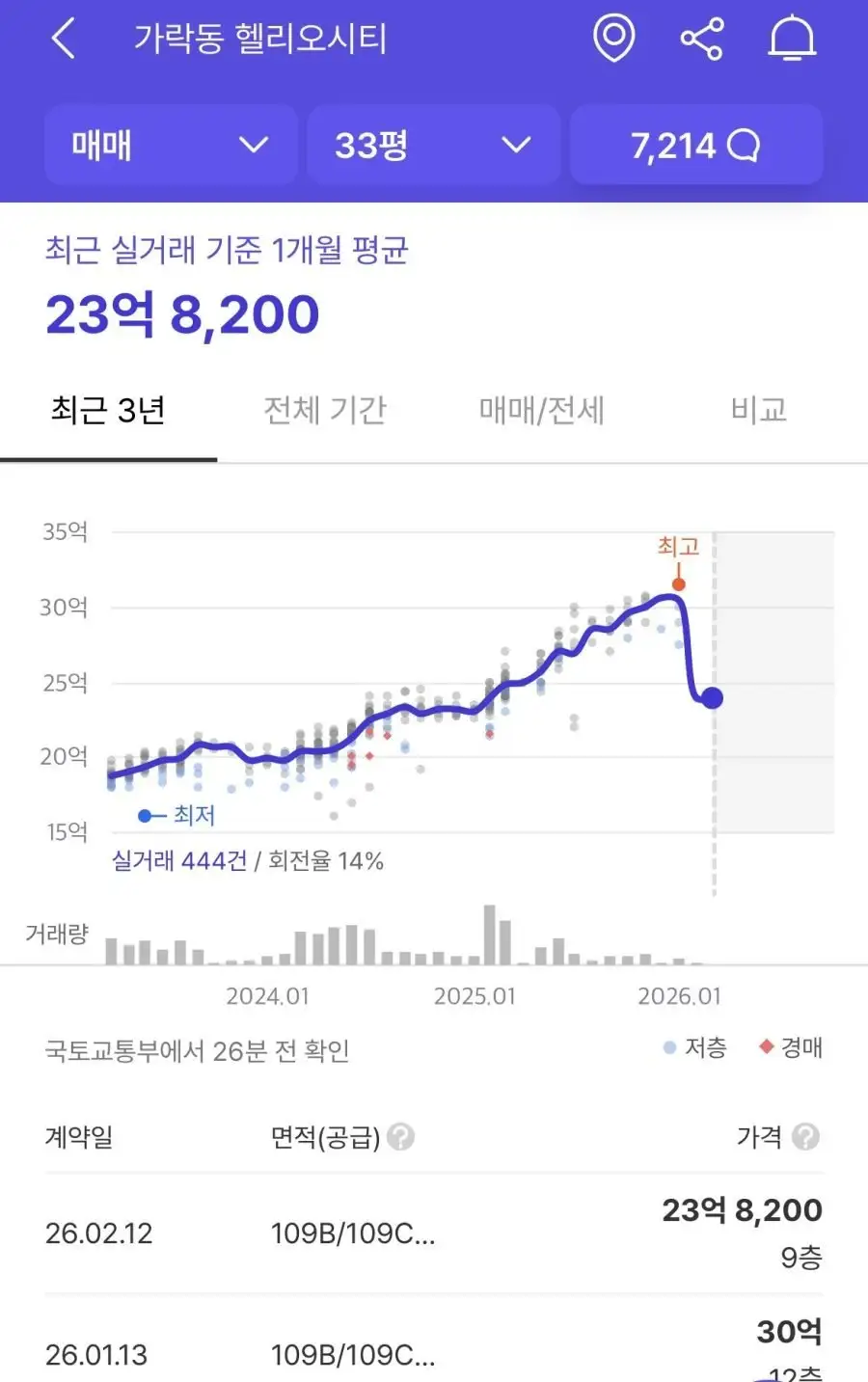Switch to the 전체 기간 tab
Viewport: 868px width, 1382px height.
325,411
